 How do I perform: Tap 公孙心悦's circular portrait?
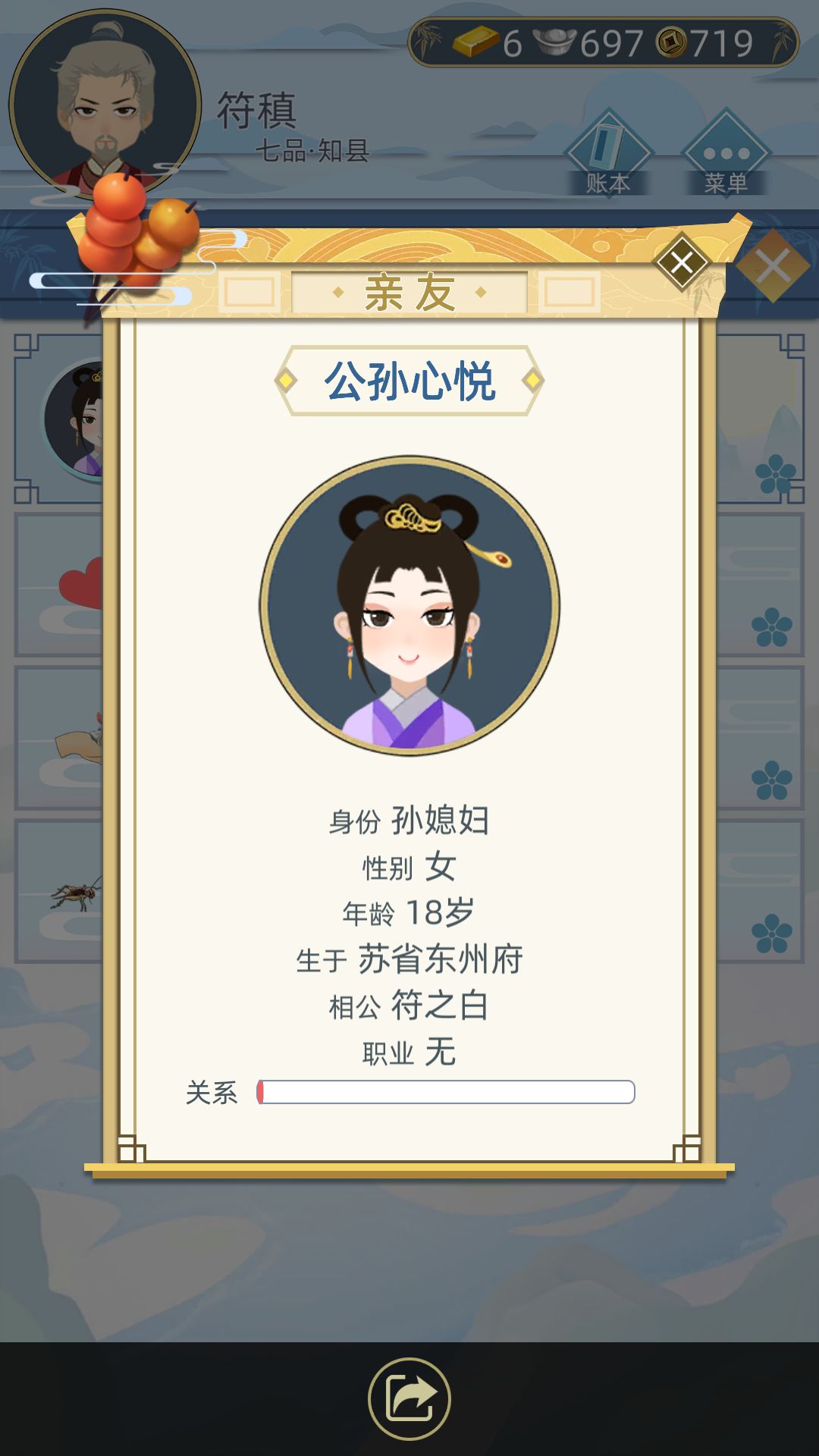point(409,614)
